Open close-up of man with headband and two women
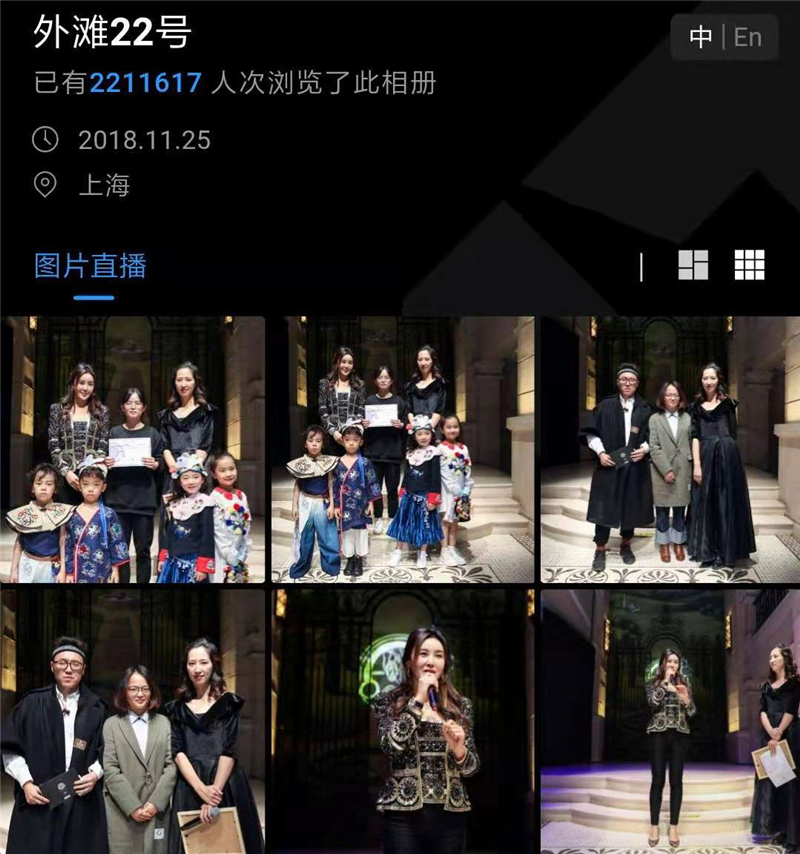Image resolution: width=800 pixels, height=854 pixels. click(133, 721)
